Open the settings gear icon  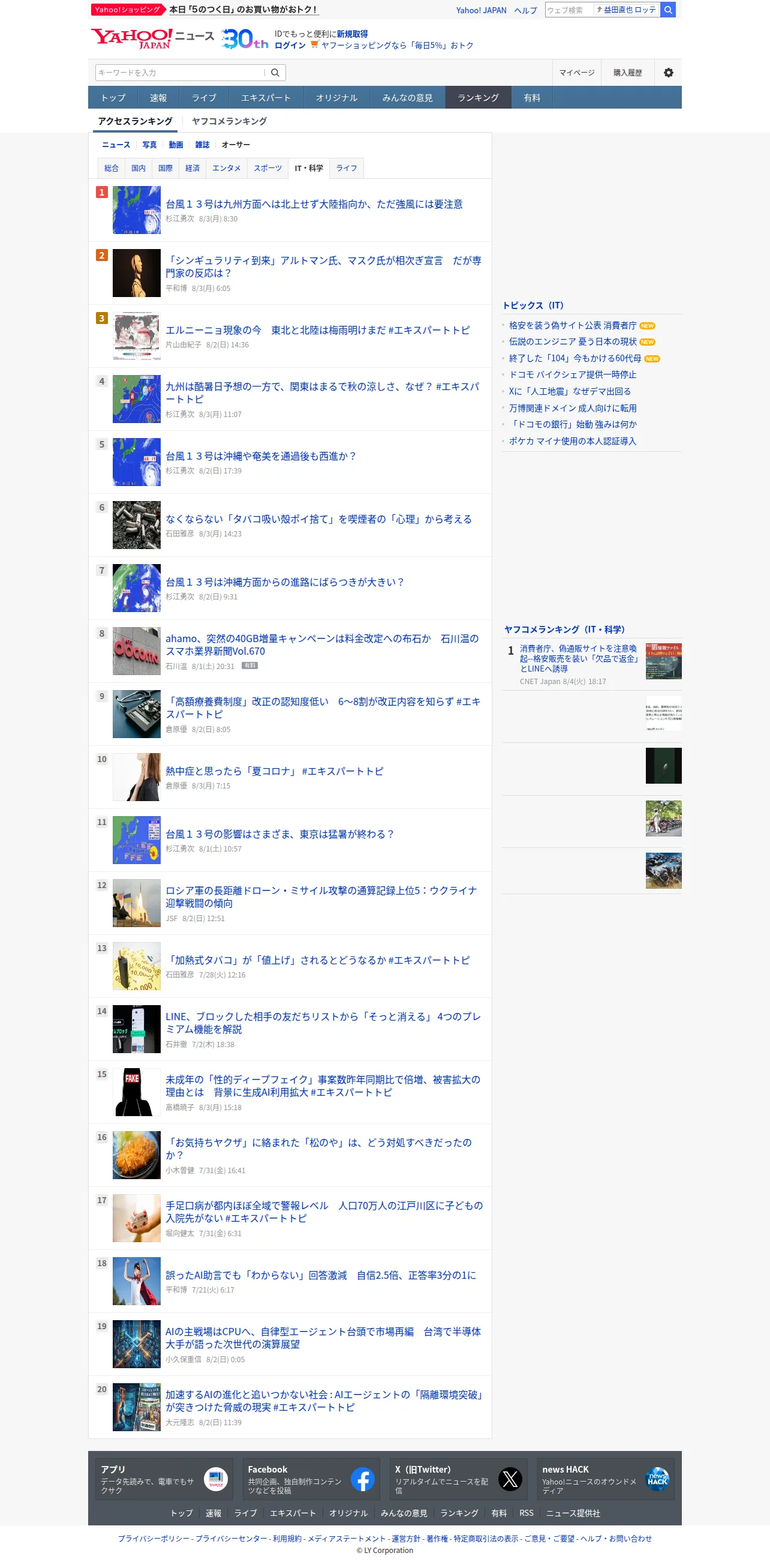[668, 73]
